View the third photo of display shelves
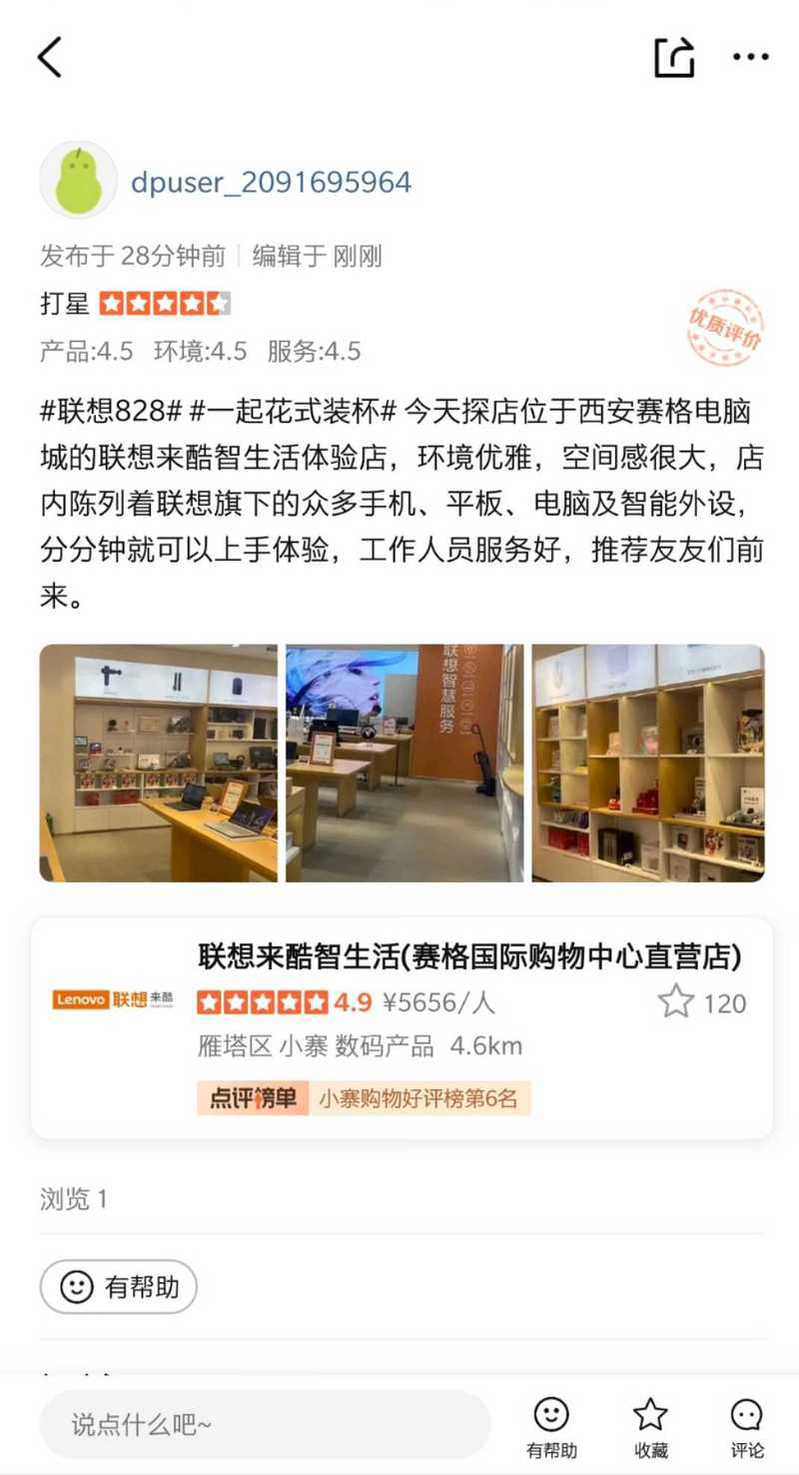Screen dimensions: 799x1475 648,763
